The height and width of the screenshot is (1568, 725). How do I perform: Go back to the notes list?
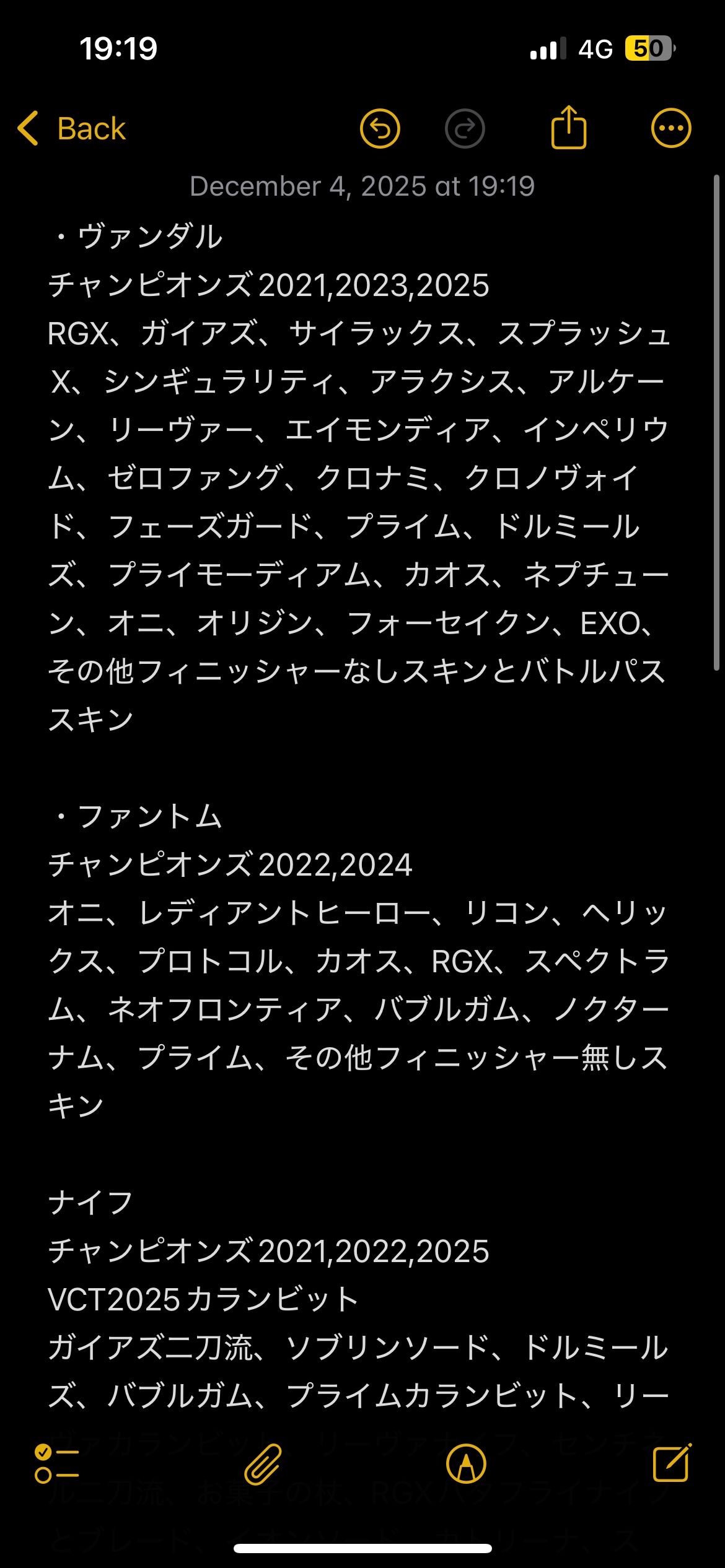point(72,129)
